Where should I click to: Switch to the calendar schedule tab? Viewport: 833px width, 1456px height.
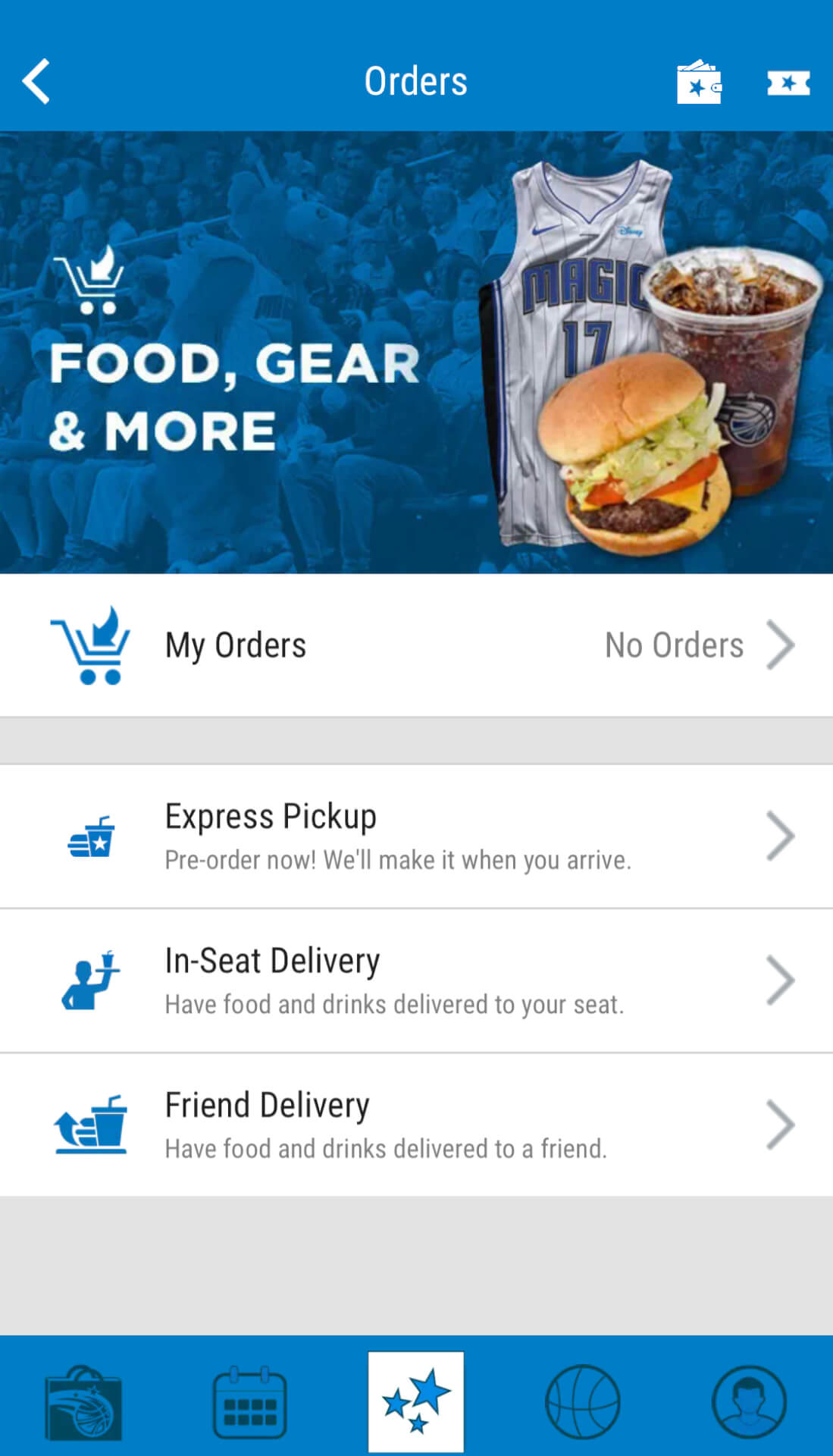coord(249,1401)
